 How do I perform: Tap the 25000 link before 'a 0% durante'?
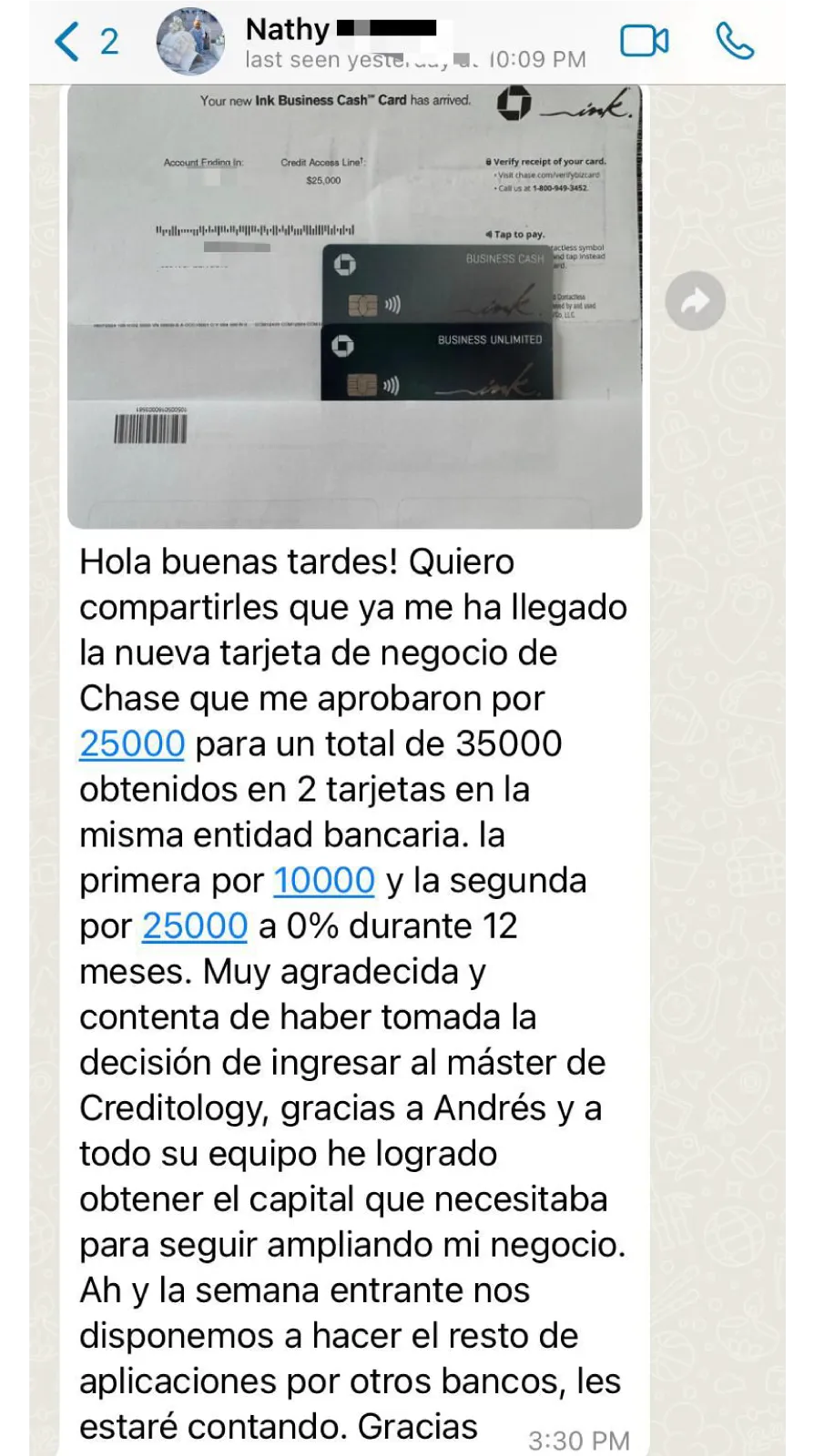pyautogui.click(x=195, y=926)
